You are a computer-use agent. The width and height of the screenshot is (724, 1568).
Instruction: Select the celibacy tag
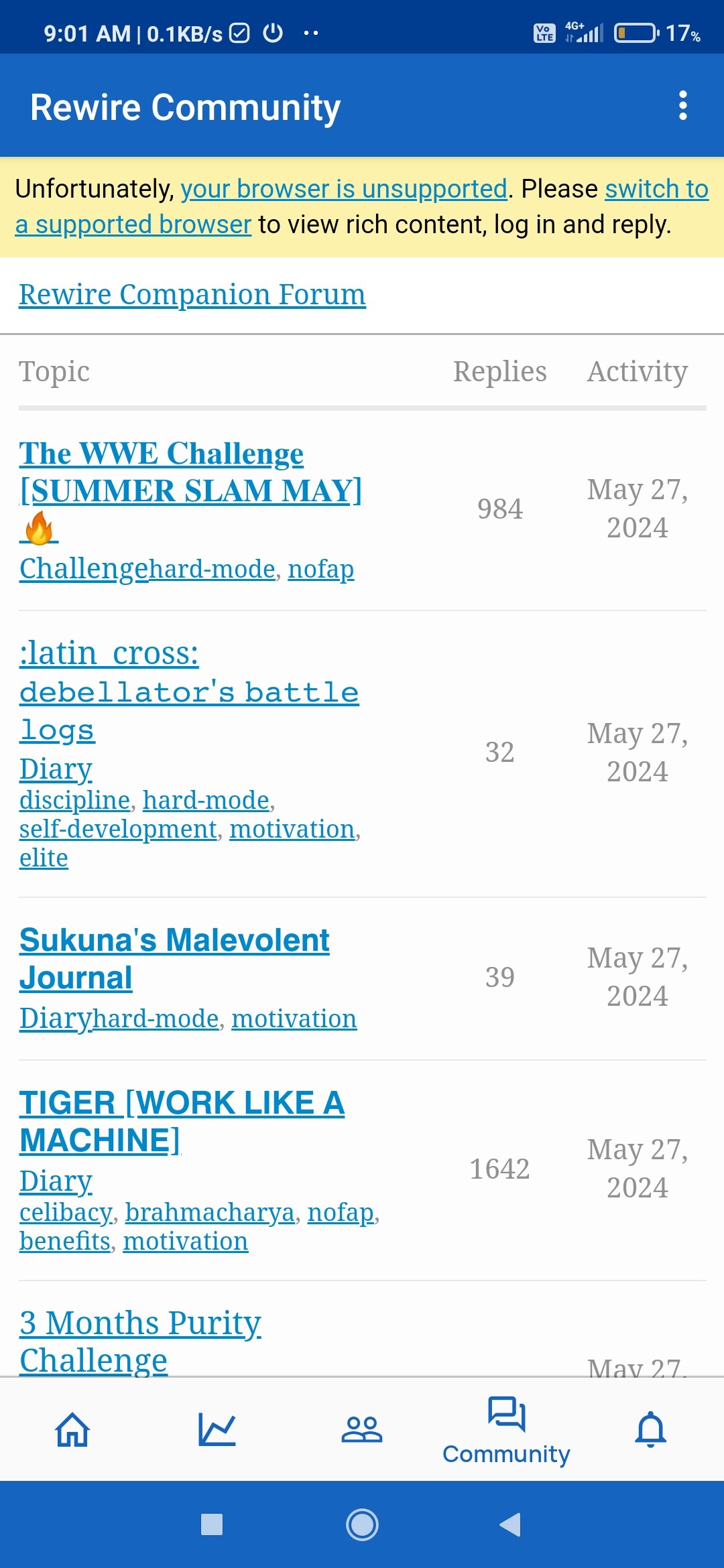point(66,1212)
